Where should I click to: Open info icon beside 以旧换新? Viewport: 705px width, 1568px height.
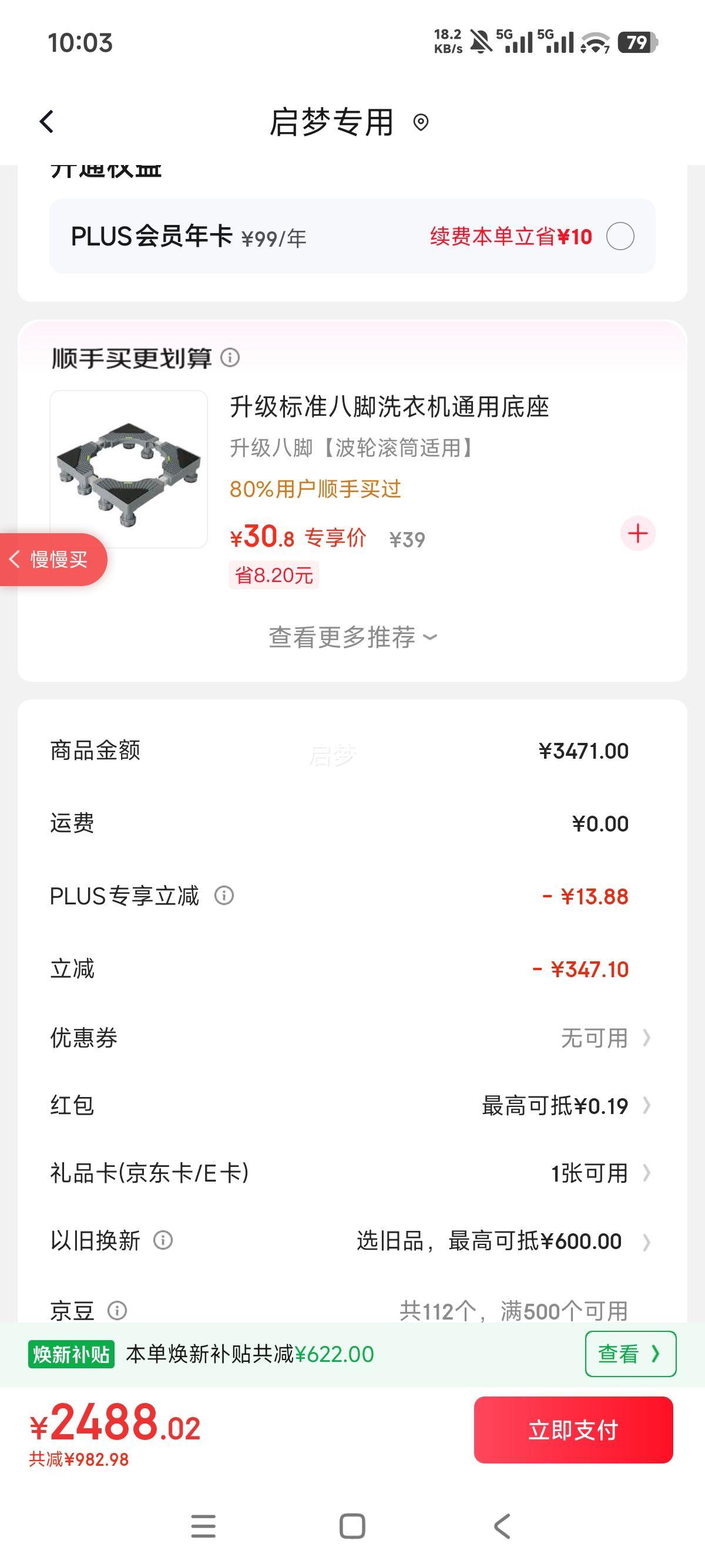(163, 1240)
